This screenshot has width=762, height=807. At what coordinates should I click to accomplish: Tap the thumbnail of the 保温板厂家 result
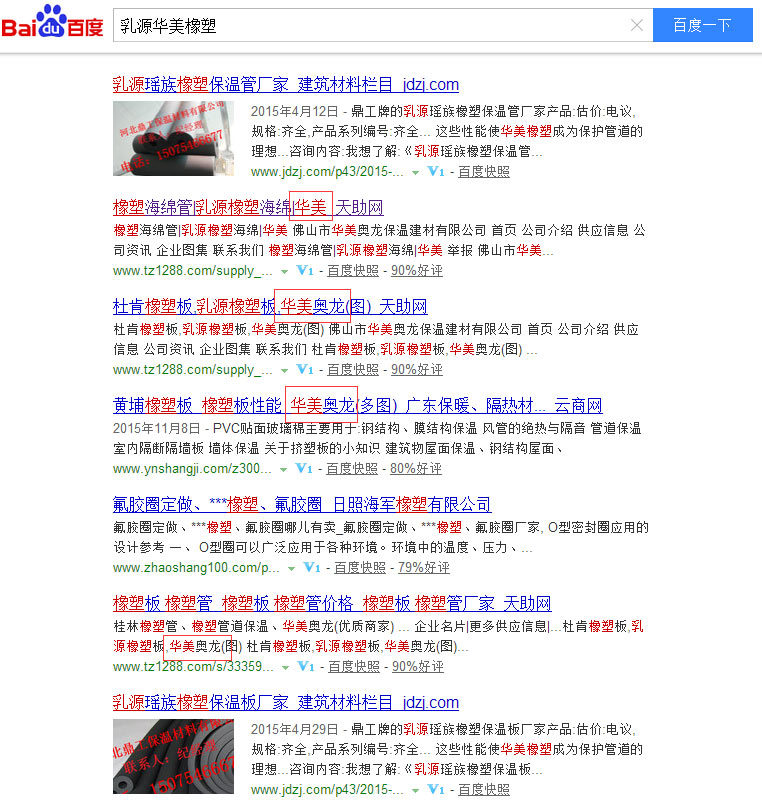(x=173, y=756)
